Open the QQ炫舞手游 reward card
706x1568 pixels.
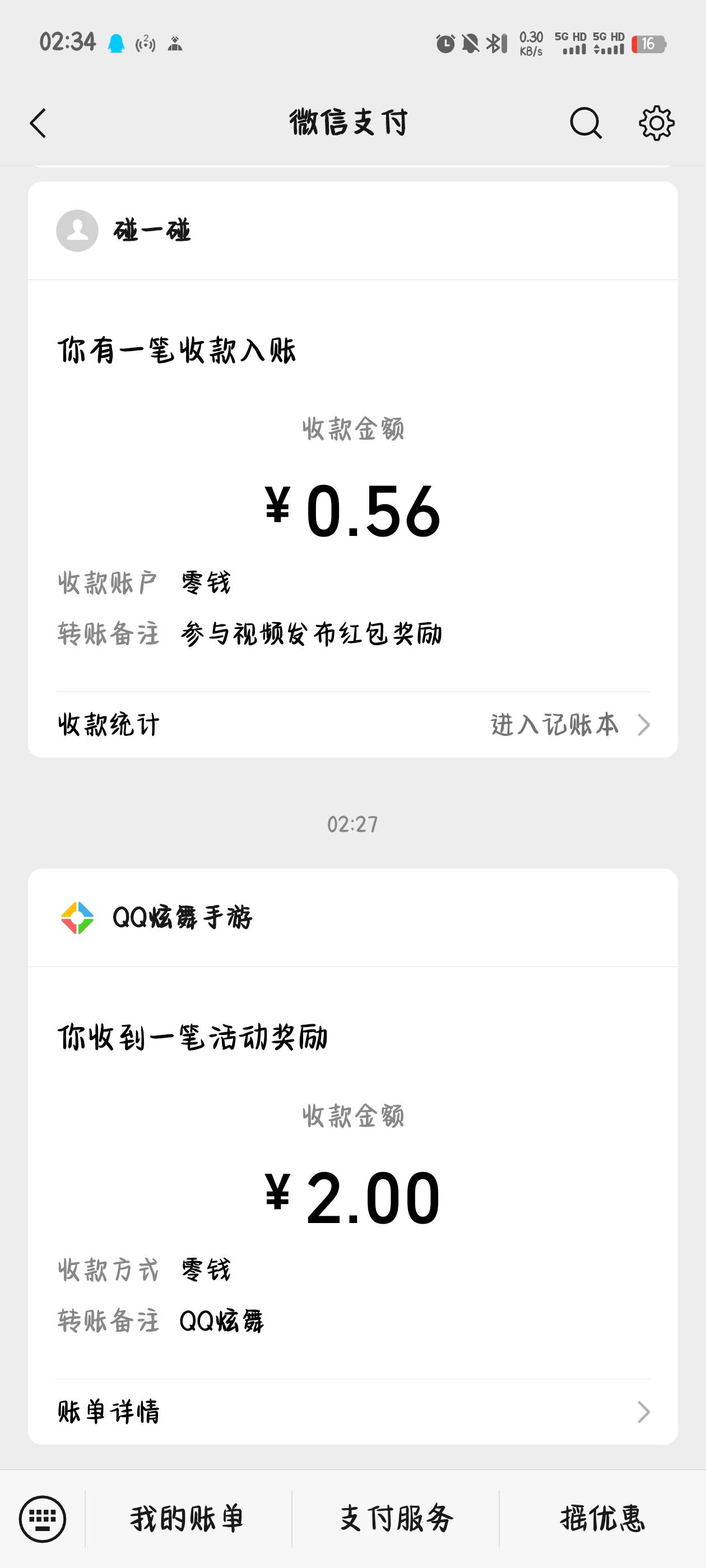352,1156
